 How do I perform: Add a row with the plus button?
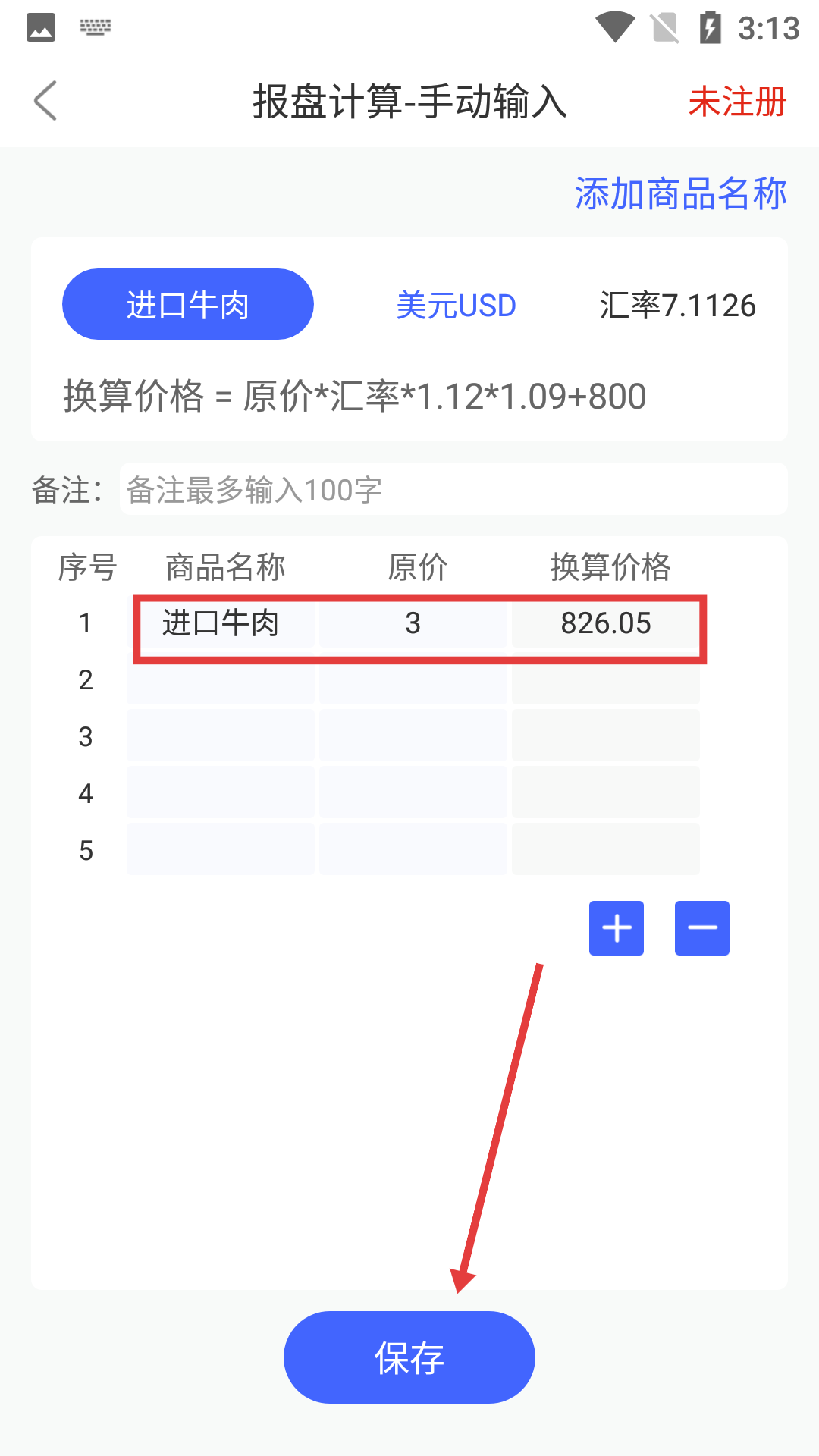(x=617, y=928)
